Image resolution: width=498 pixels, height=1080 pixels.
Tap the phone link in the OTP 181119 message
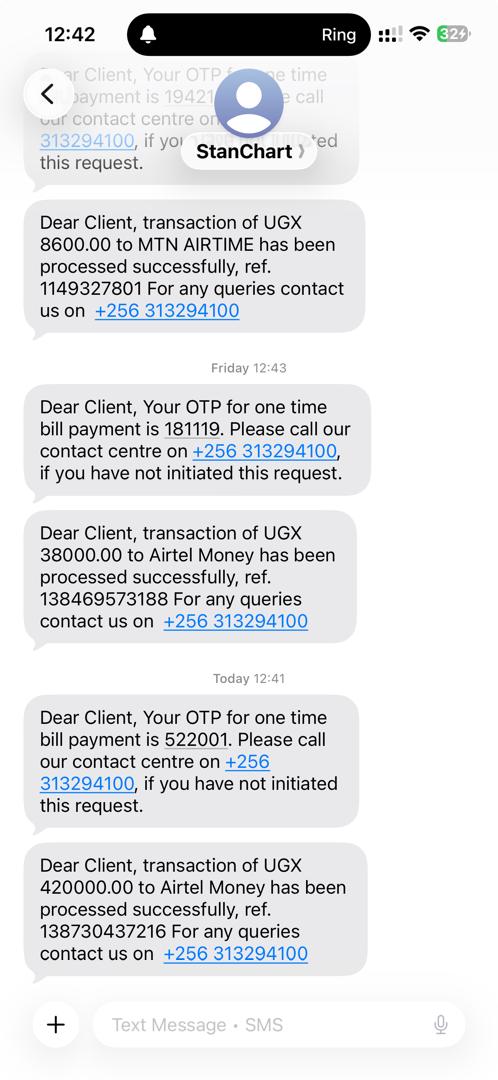[265, 451]
